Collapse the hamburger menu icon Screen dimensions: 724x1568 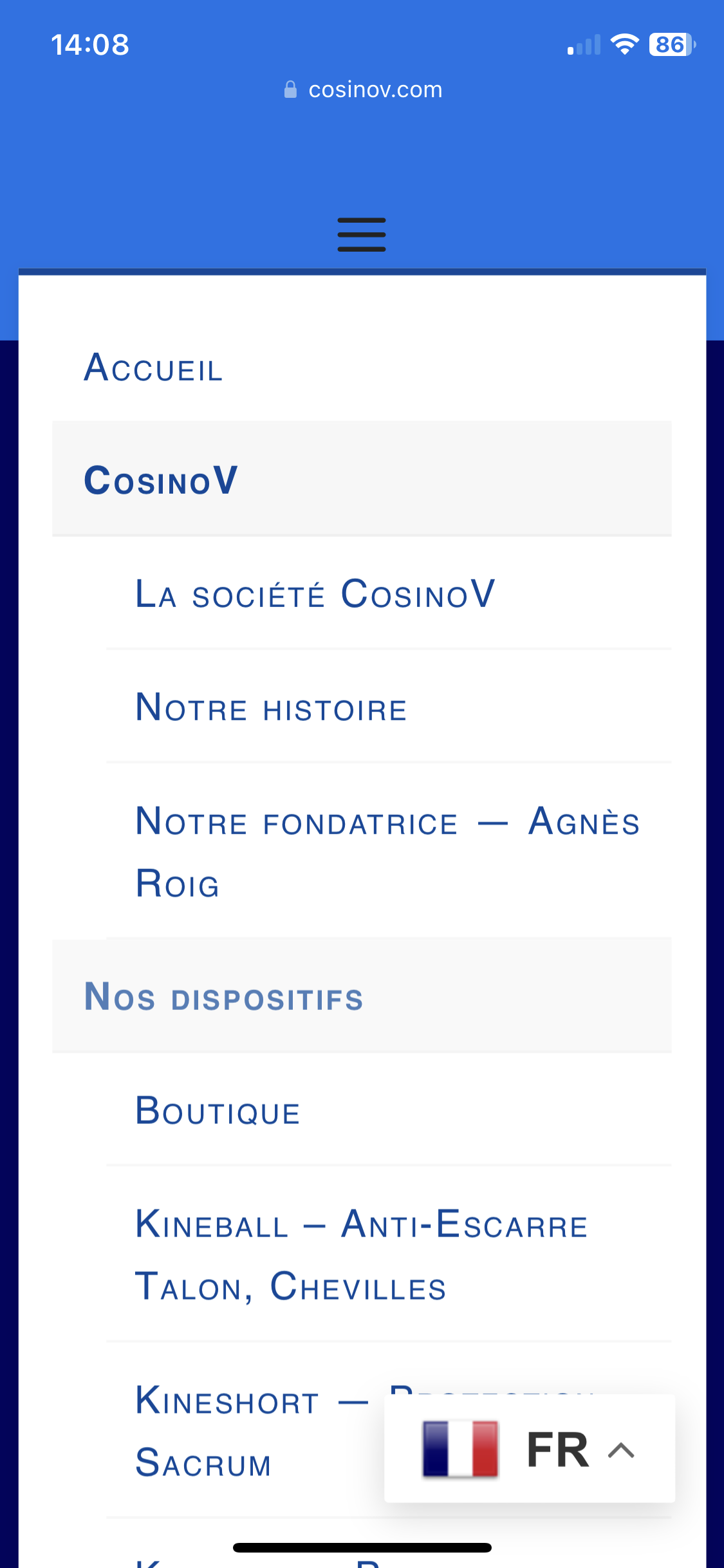pyautogui.click(x=362, y=234)
